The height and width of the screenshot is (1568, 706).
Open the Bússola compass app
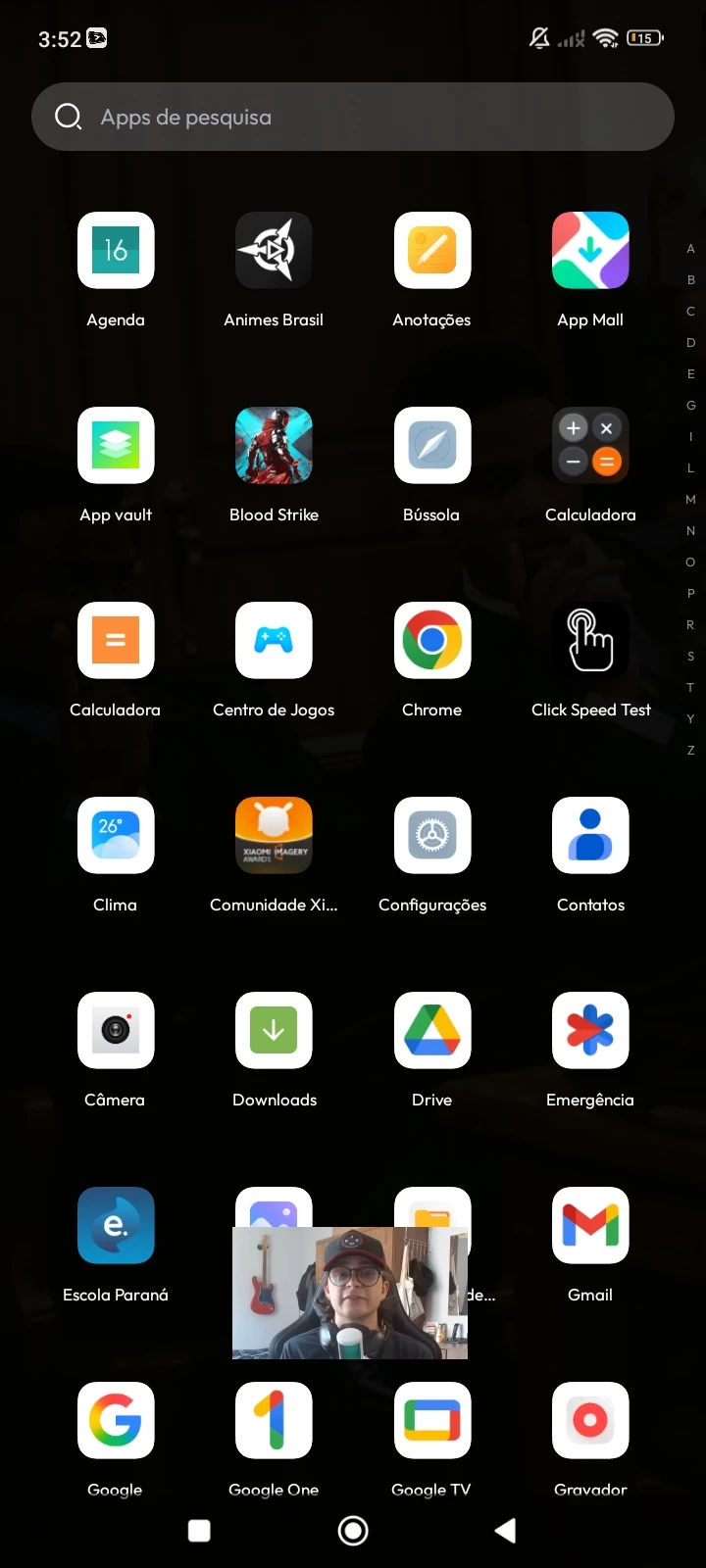click(x=432, y=446)
